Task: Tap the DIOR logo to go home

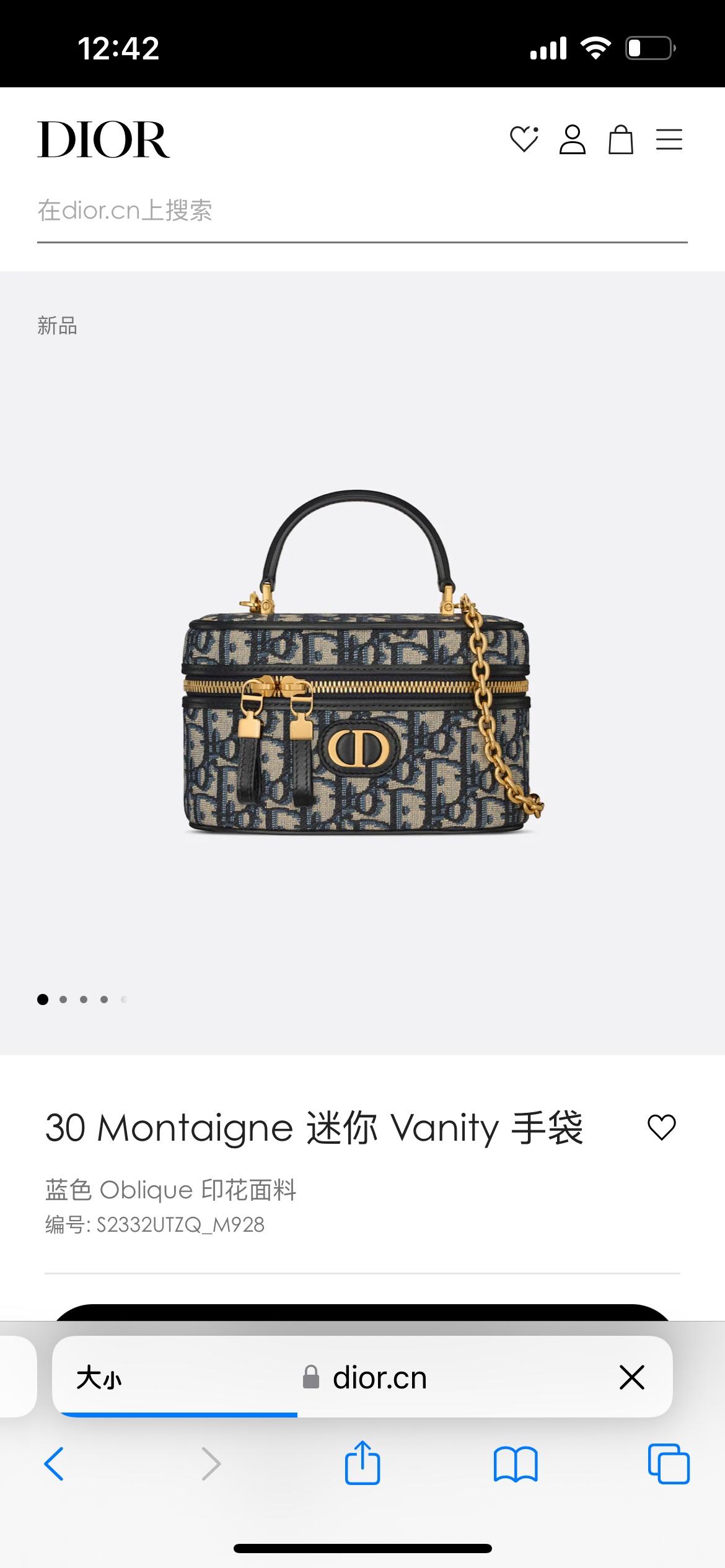Action: [103, 140]
